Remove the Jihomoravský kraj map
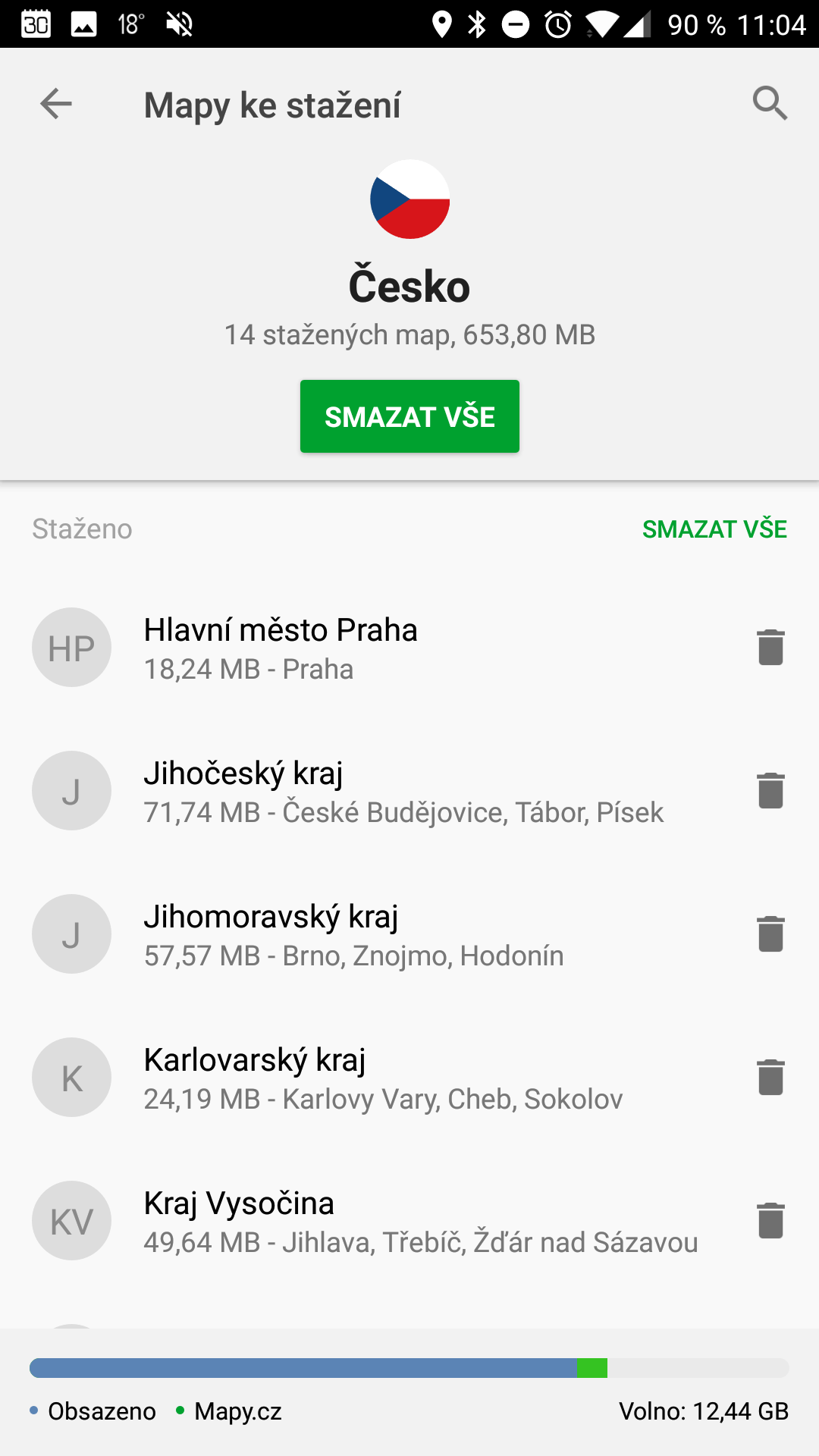819x1456 pixels. [770, 934]
